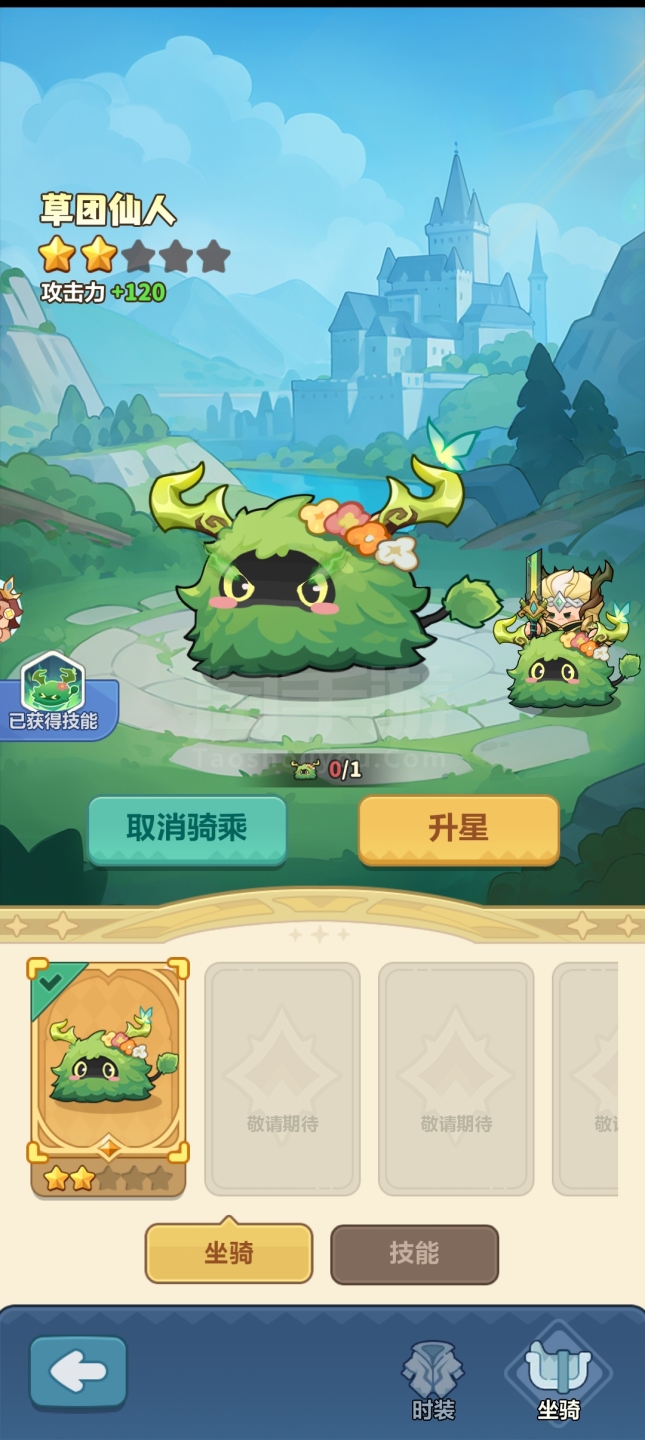Switch to the 技能 tab
The image size is (645, 1440).
[x=414, y=1253]
